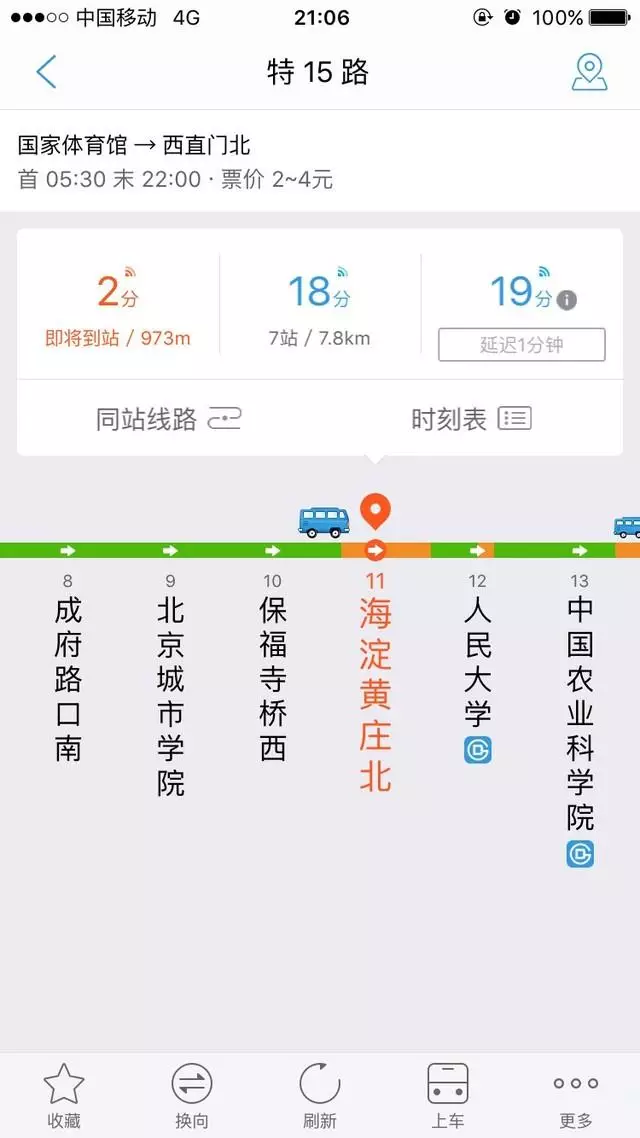Open 同站线路 same-stop routes
The height and width of the screenshot is (1138, 640).
coord(168,419)
